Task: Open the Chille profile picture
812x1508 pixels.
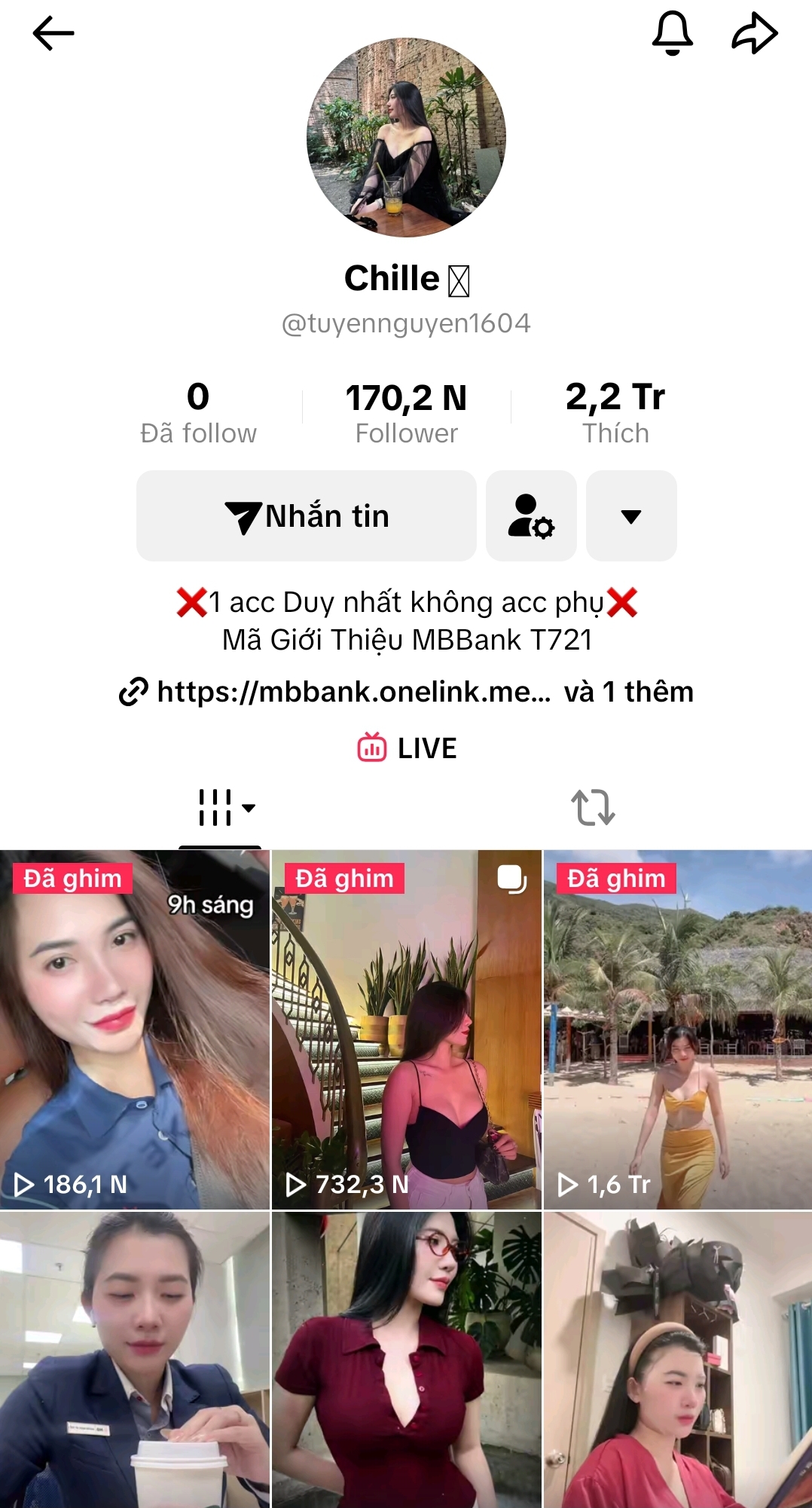Action: 406,138
